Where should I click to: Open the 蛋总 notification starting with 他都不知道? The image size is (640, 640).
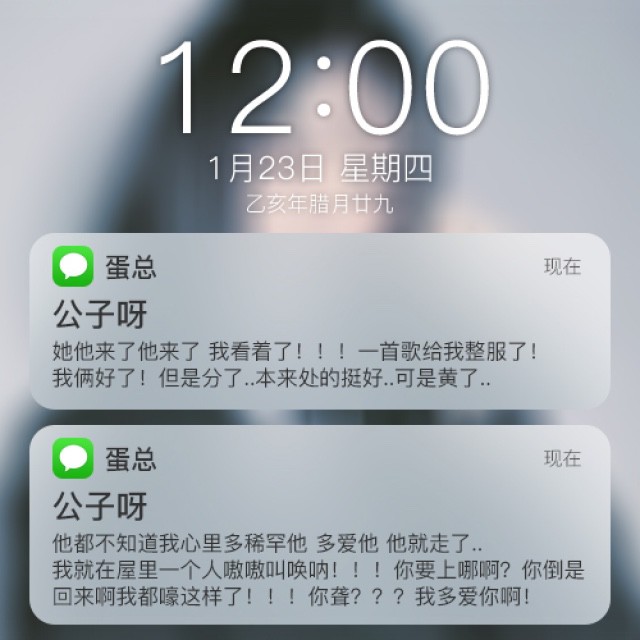pos(320,525)
